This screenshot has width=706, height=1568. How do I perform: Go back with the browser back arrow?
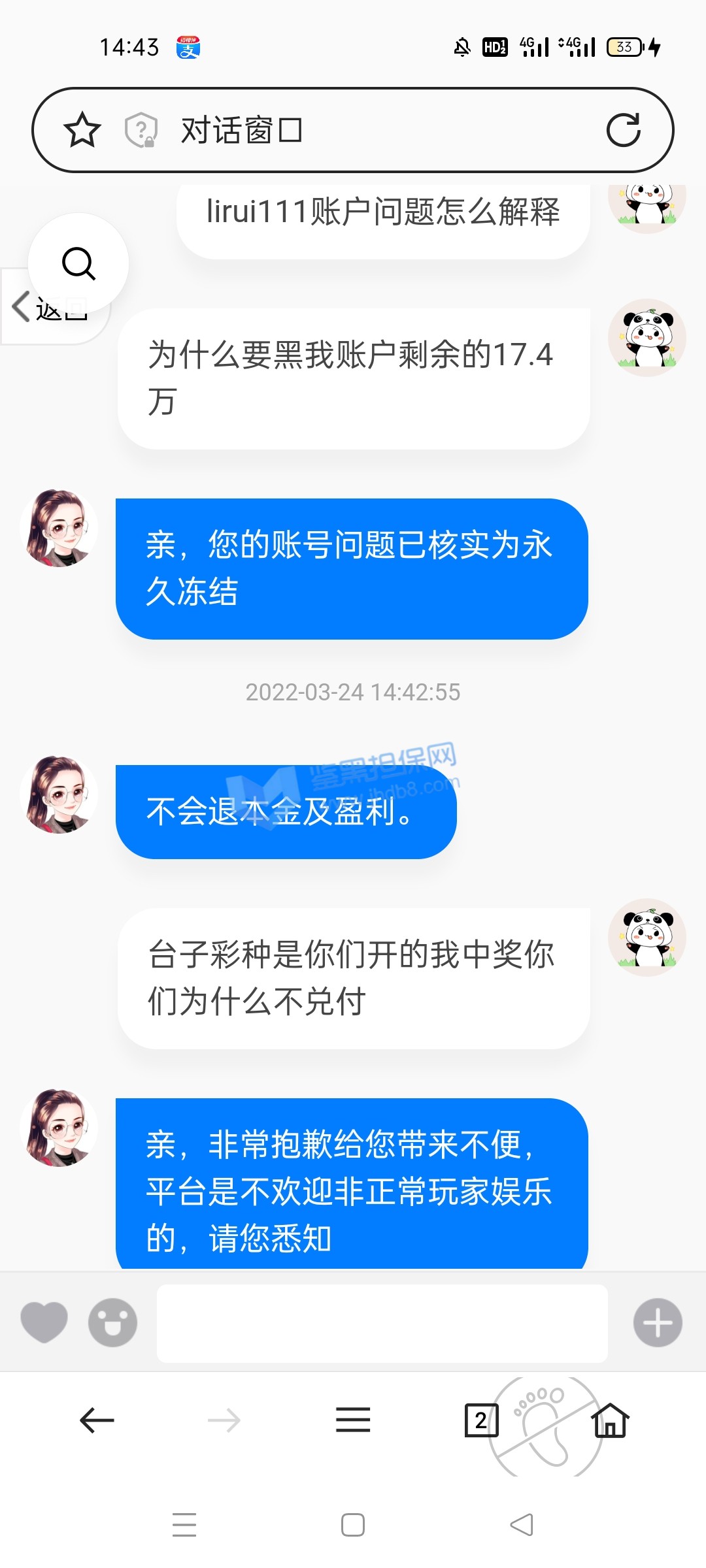[97, 1420]
